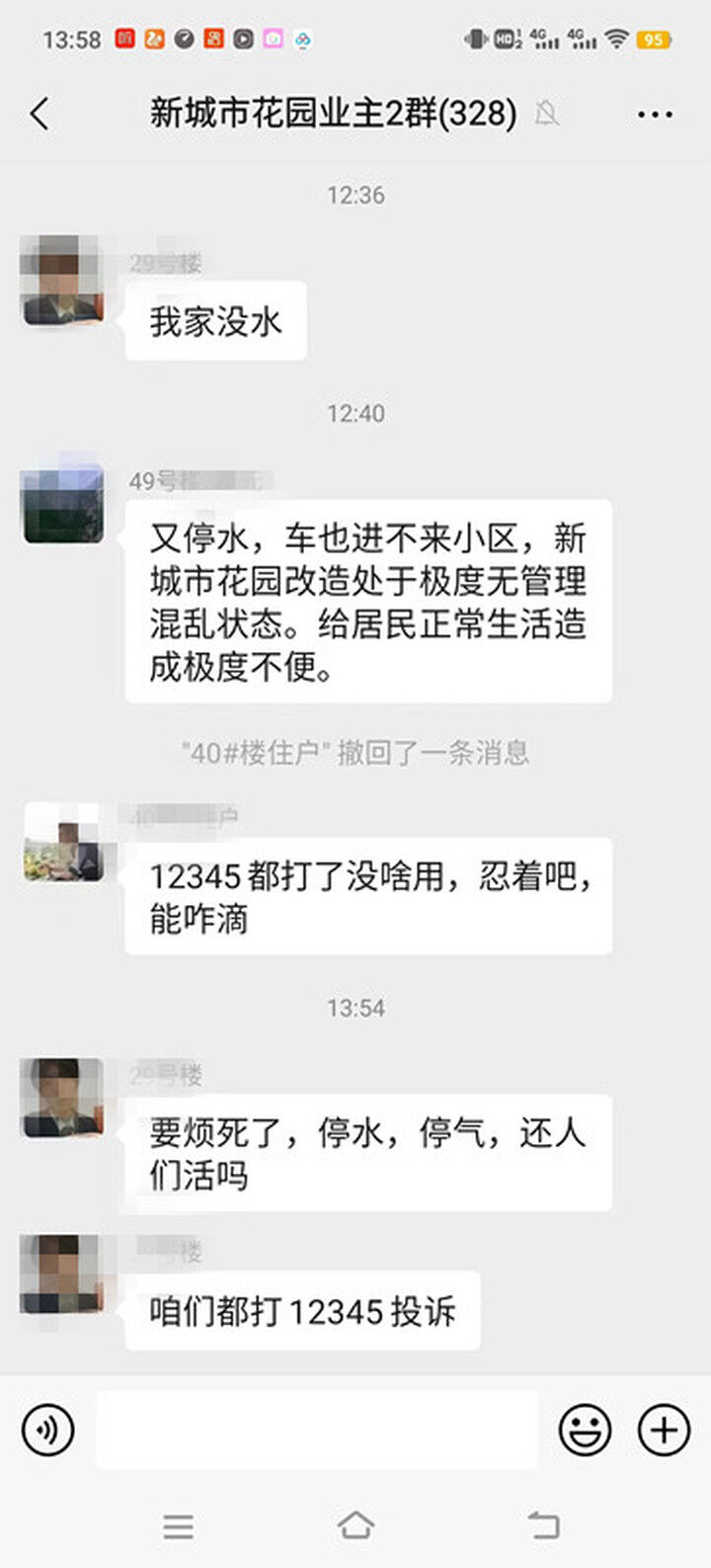Open avatar of sender of 我家没水
Viewport: 711px width, 1568px height.
(x=62, y=281)
